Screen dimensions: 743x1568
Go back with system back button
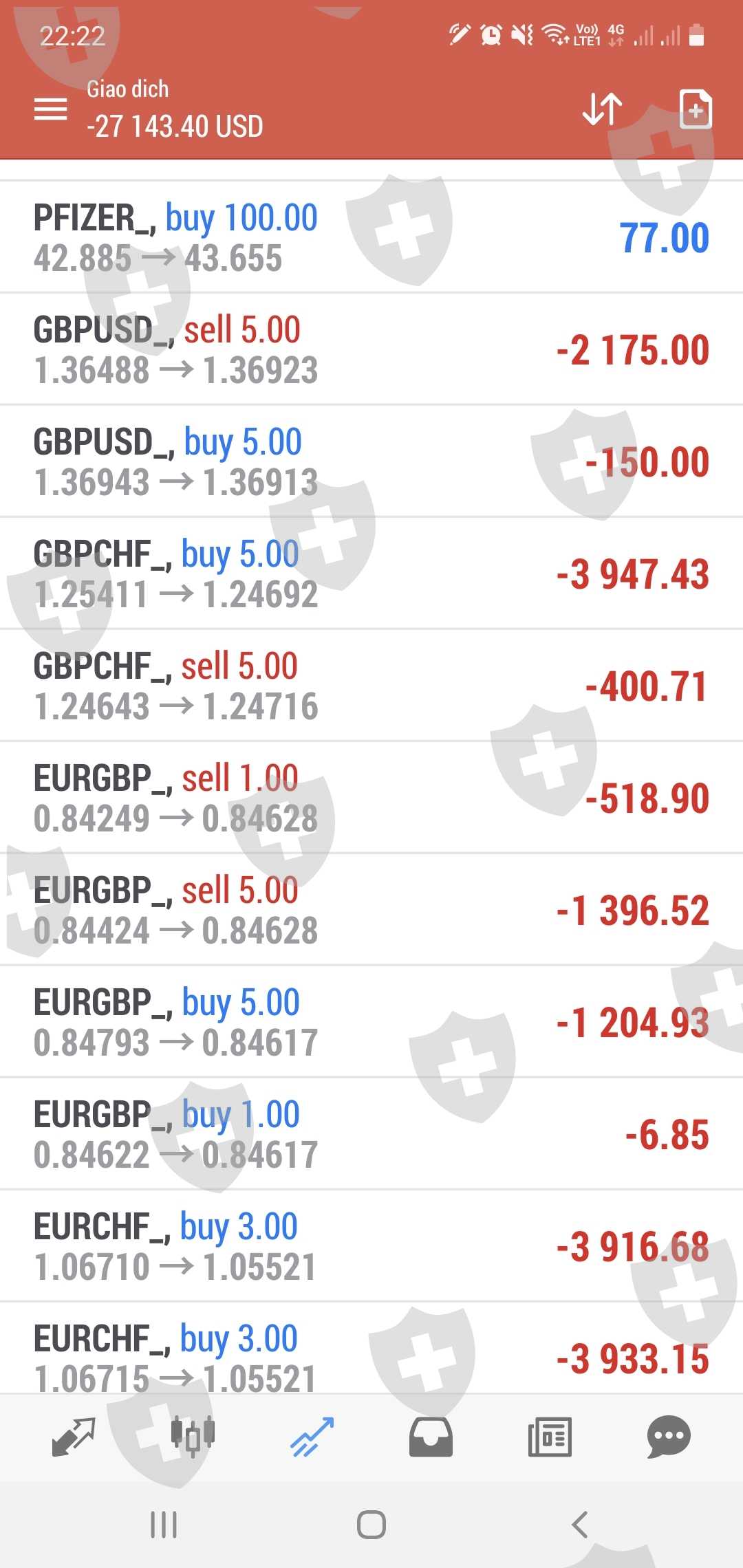point(580,1525)
